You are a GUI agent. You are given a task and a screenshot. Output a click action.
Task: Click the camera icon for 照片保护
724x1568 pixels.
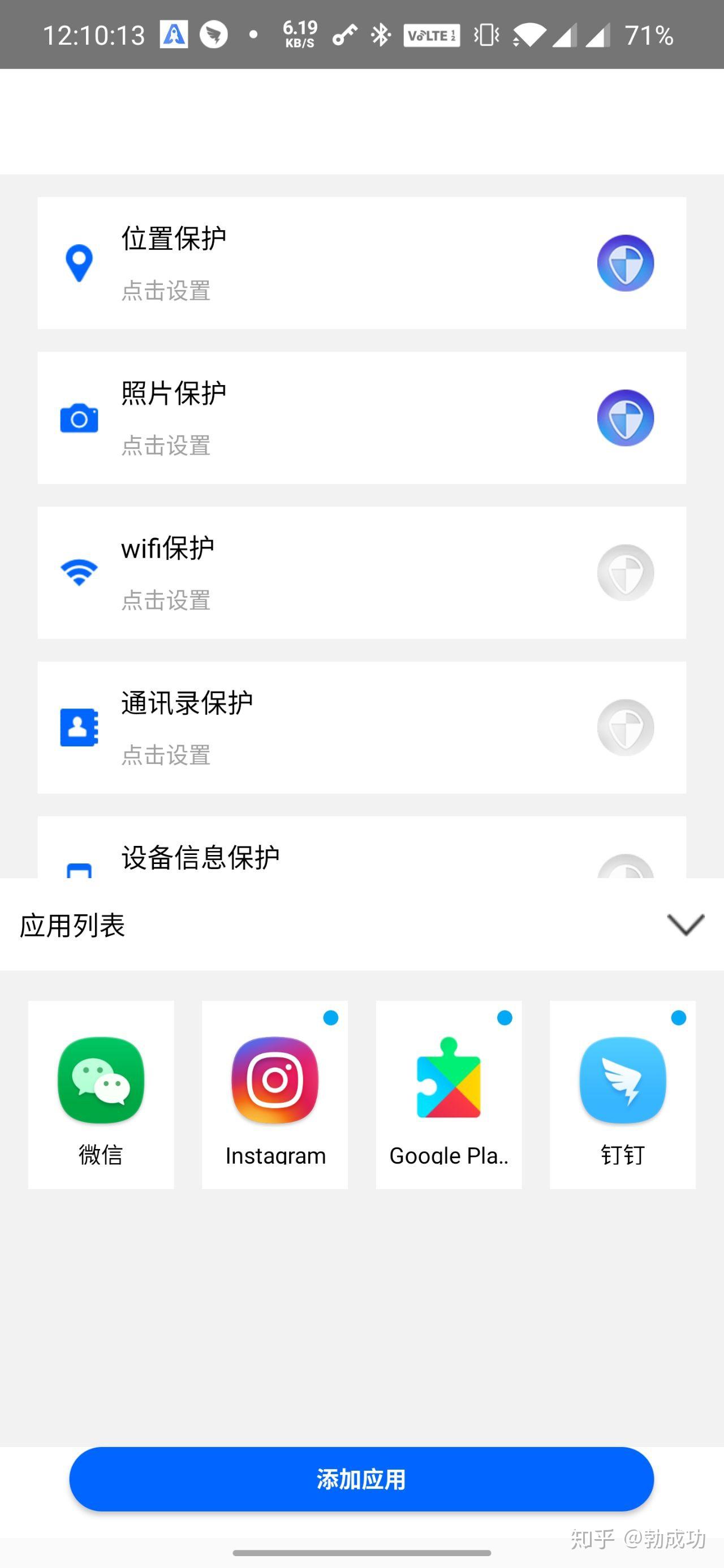(x=78, y=417)
